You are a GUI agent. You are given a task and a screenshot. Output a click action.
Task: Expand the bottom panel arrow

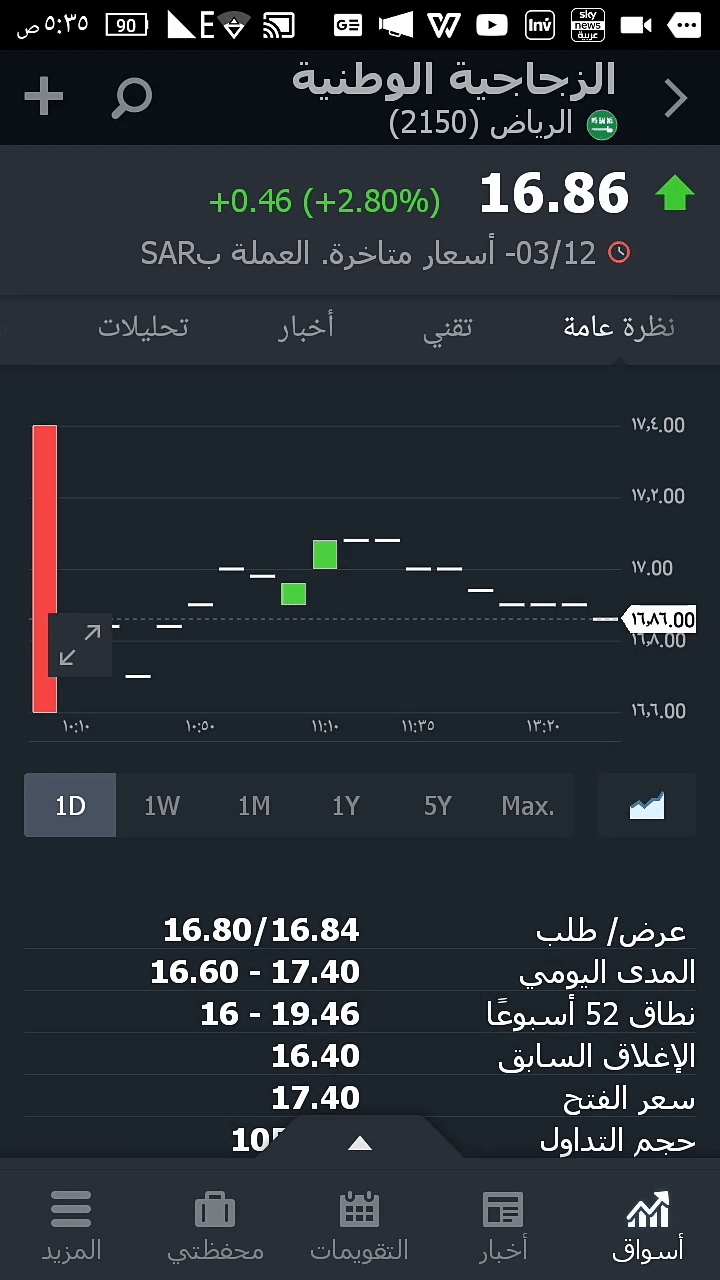[360, 1143]
